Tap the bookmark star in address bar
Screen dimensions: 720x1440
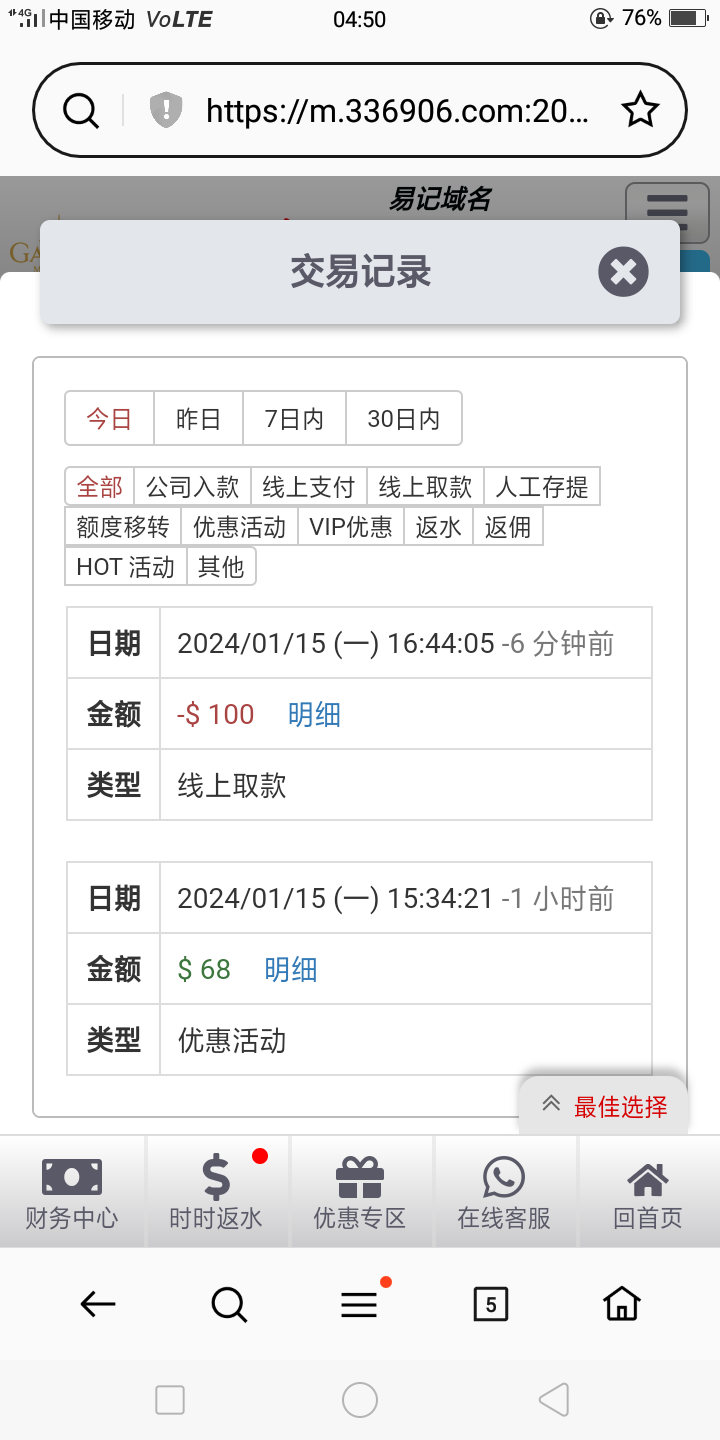coord(640,110)
